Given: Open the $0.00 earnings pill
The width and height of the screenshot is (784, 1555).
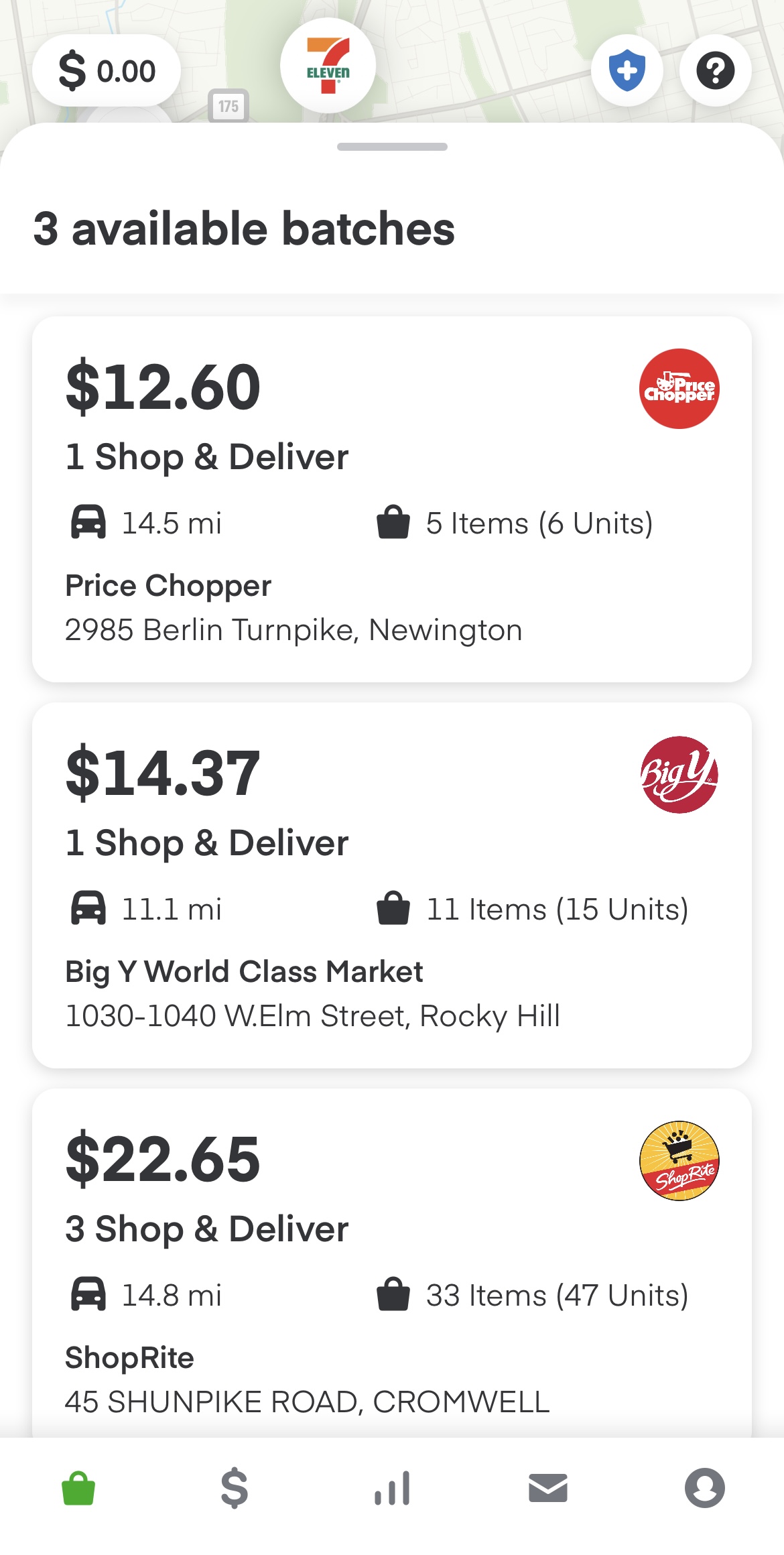Looking at the screenshot, I should point(107,70).
